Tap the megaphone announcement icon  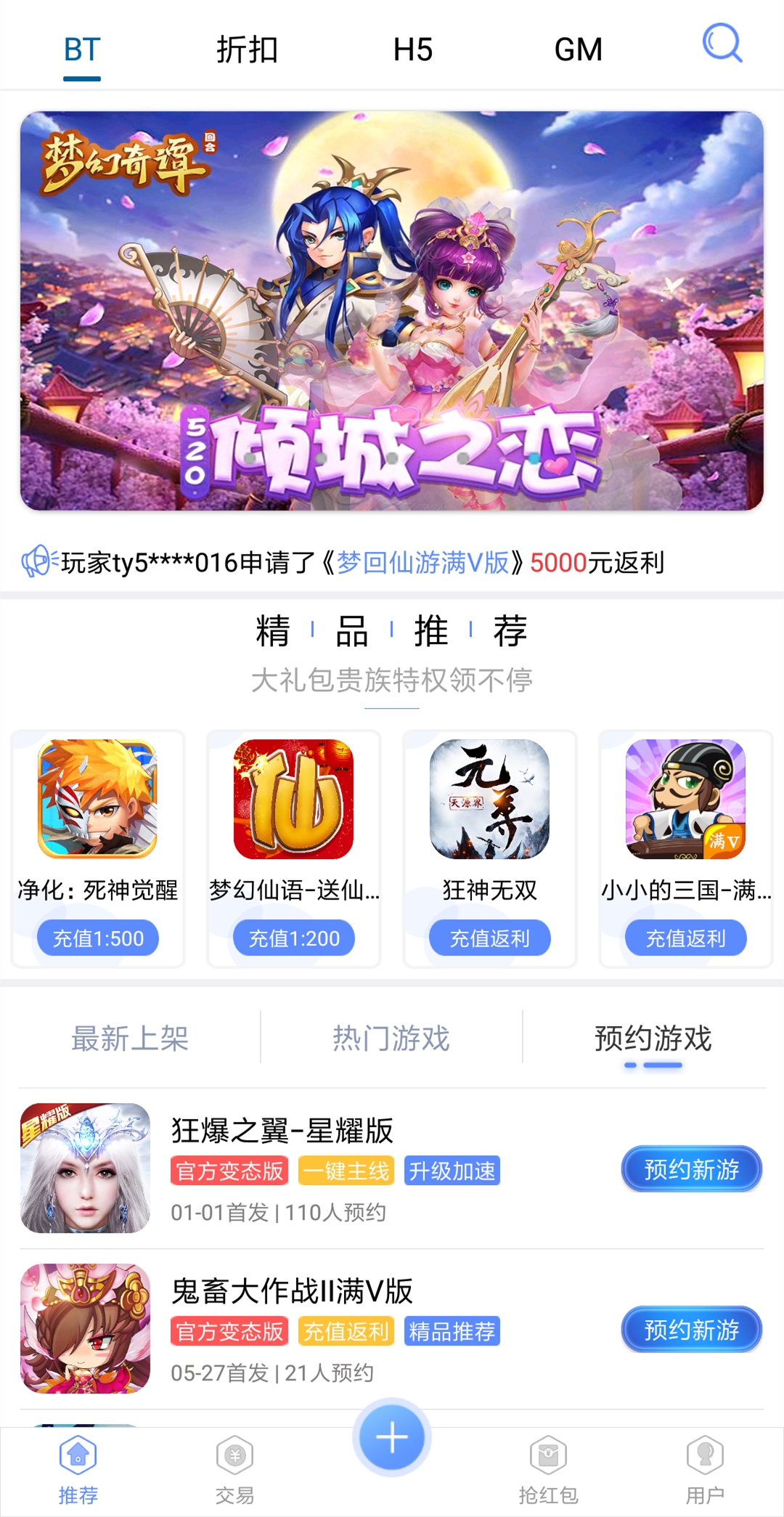pos(40,560)
